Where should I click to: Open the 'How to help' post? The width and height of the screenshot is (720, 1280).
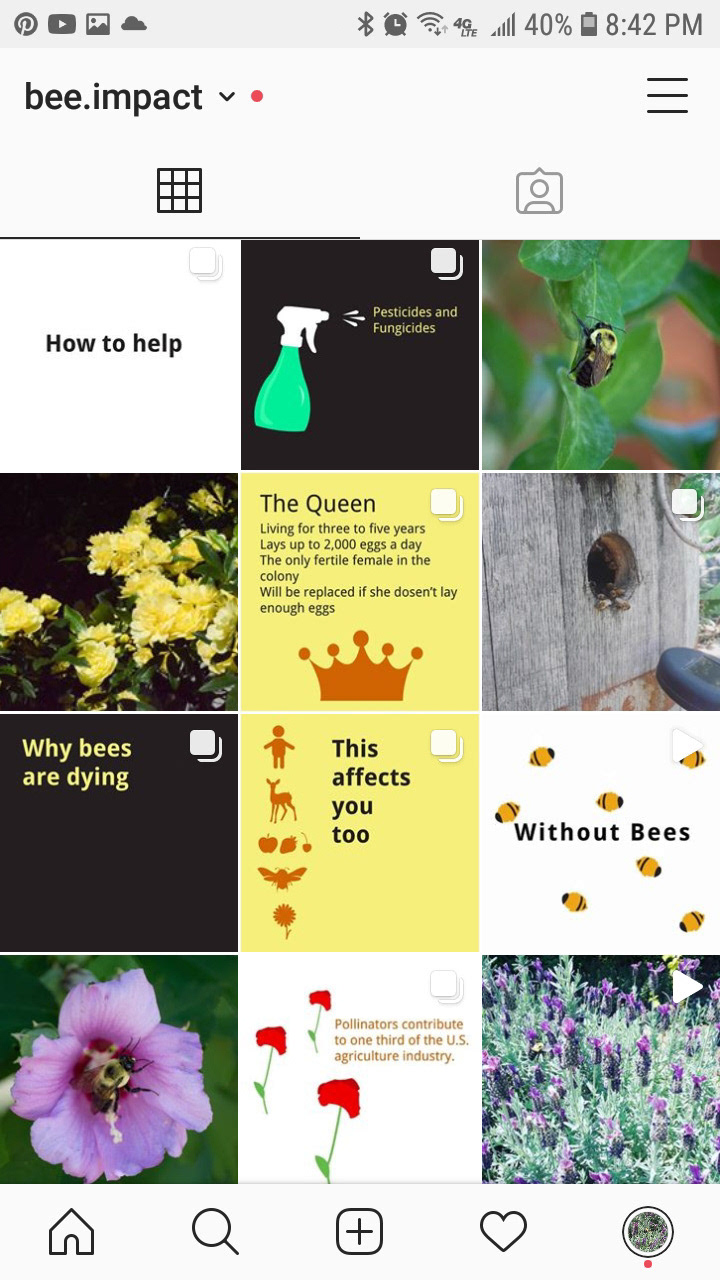119,355
